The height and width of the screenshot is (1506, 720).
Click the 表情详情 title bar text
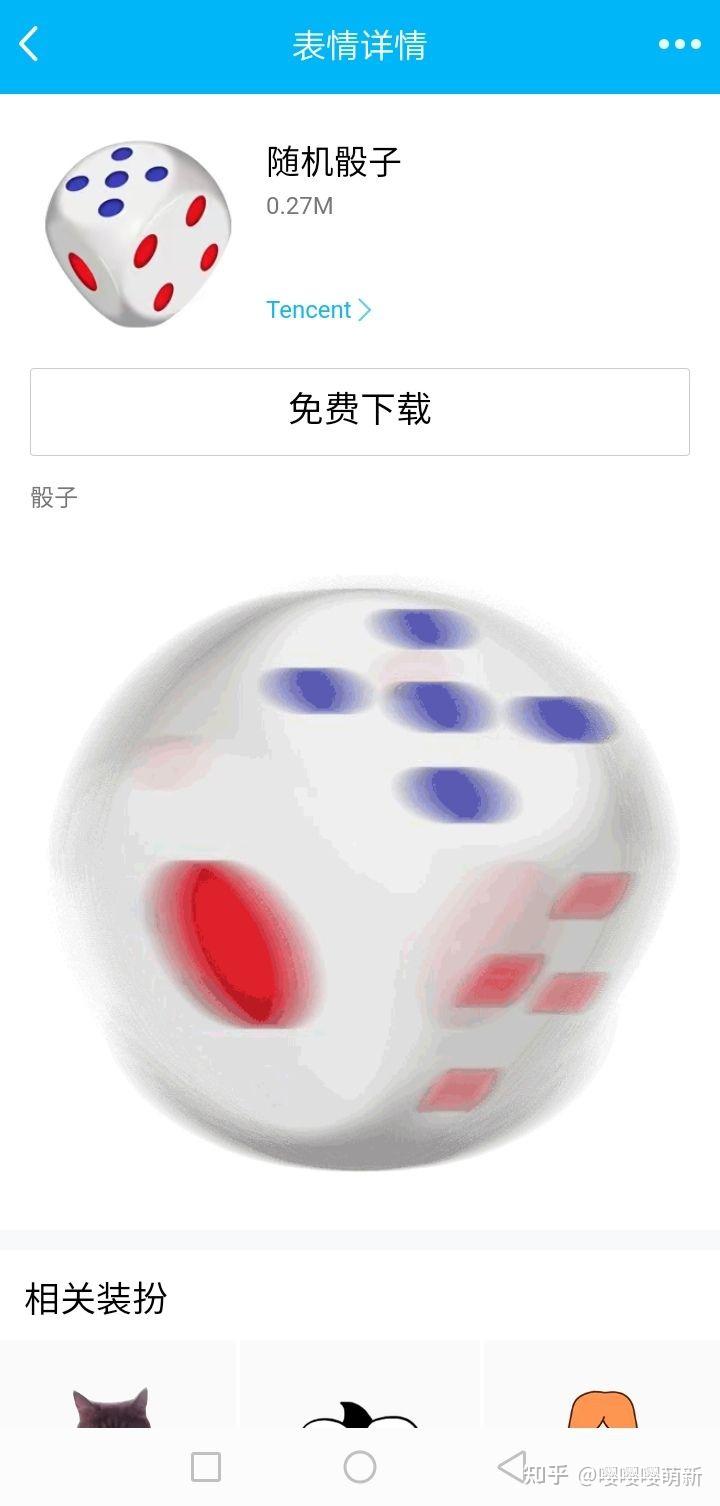coord(360,44)
